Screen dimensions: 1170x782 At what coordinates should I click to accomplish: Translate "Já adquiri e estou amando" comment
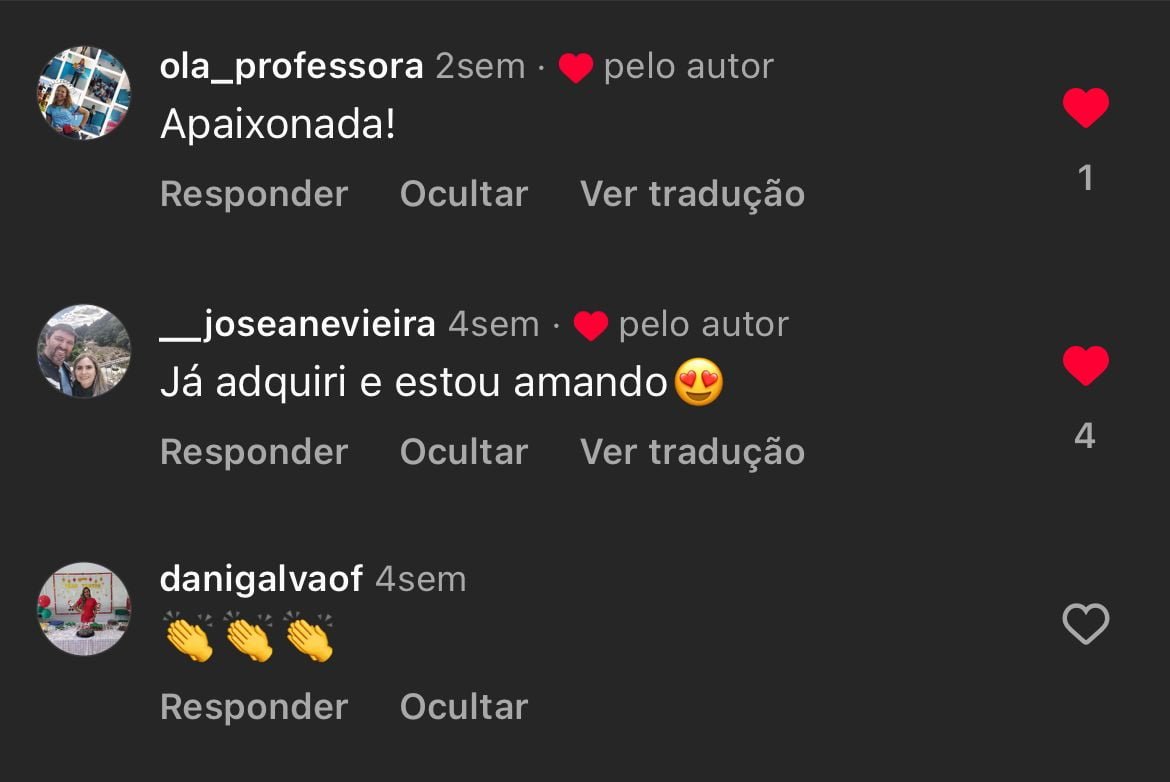coord(692,451)
